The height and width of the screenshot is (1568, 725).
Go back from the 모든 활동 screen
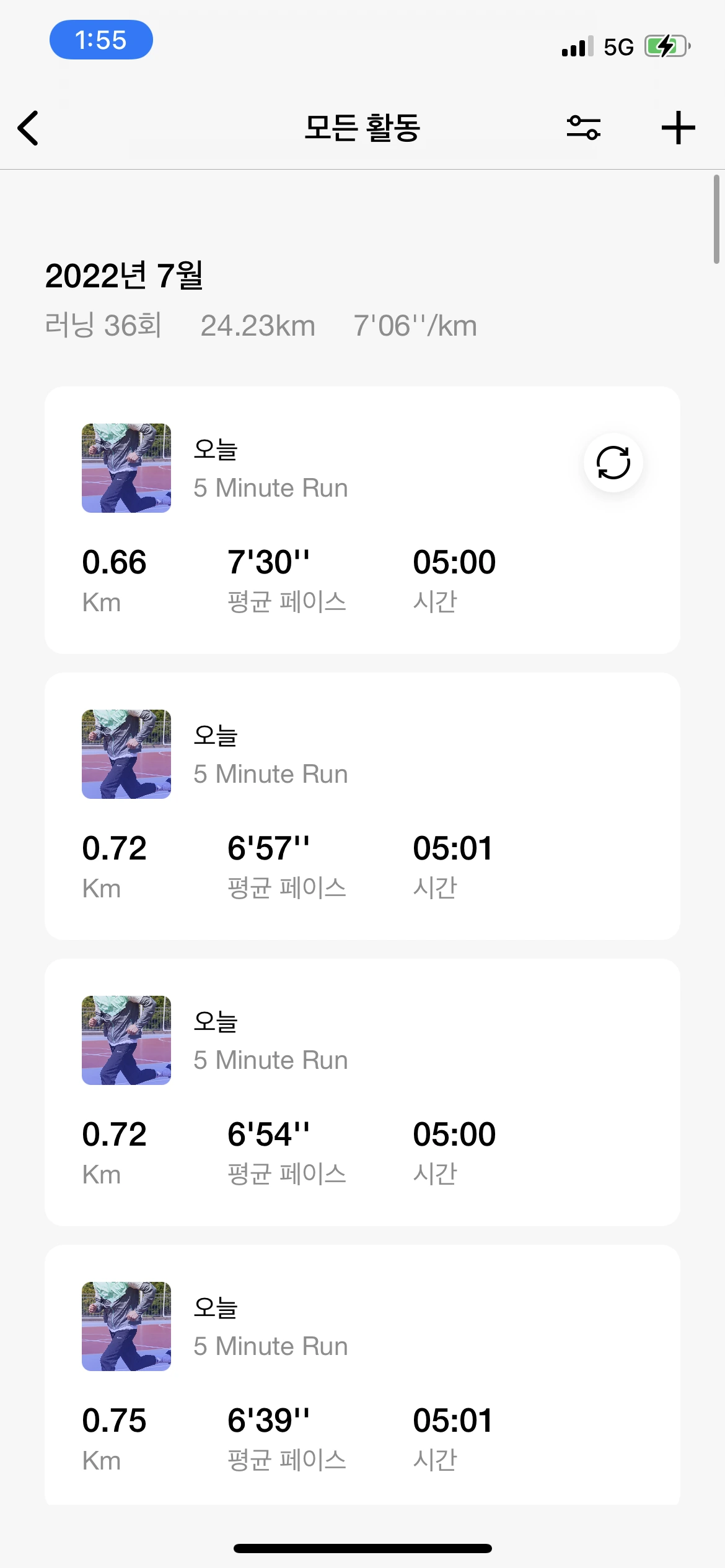click(29, 128)
